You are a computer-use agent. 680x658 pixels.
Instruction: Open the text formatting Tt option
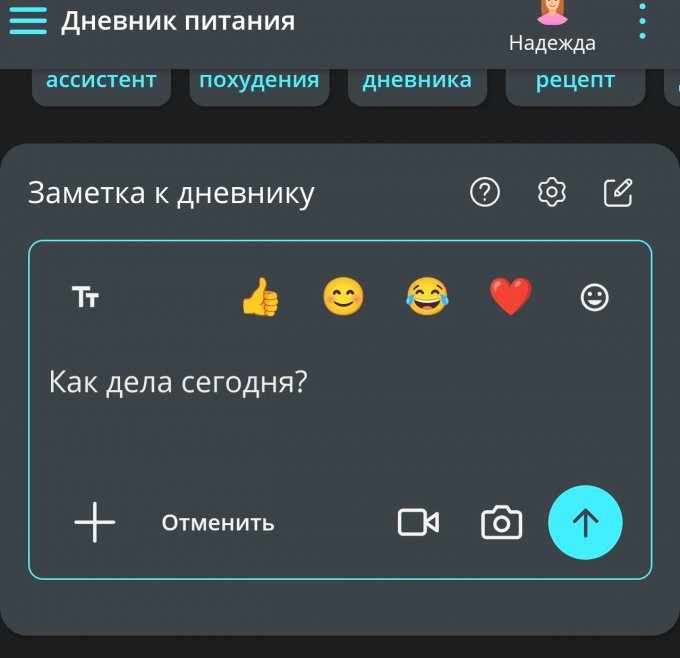pyautogui.click(x=85, y=297)
